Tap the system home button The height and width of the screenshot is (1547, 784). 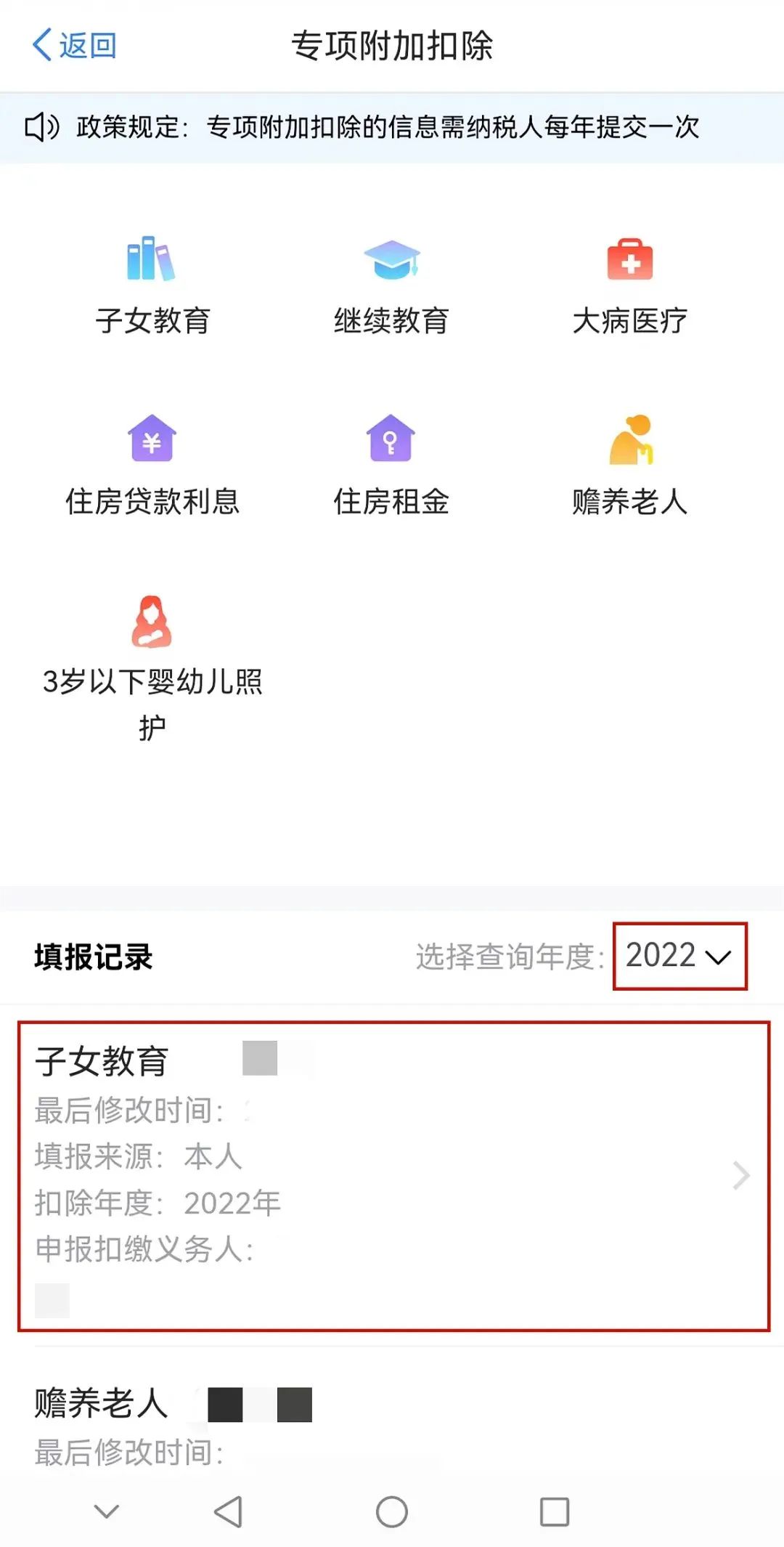coord(392,1512)
